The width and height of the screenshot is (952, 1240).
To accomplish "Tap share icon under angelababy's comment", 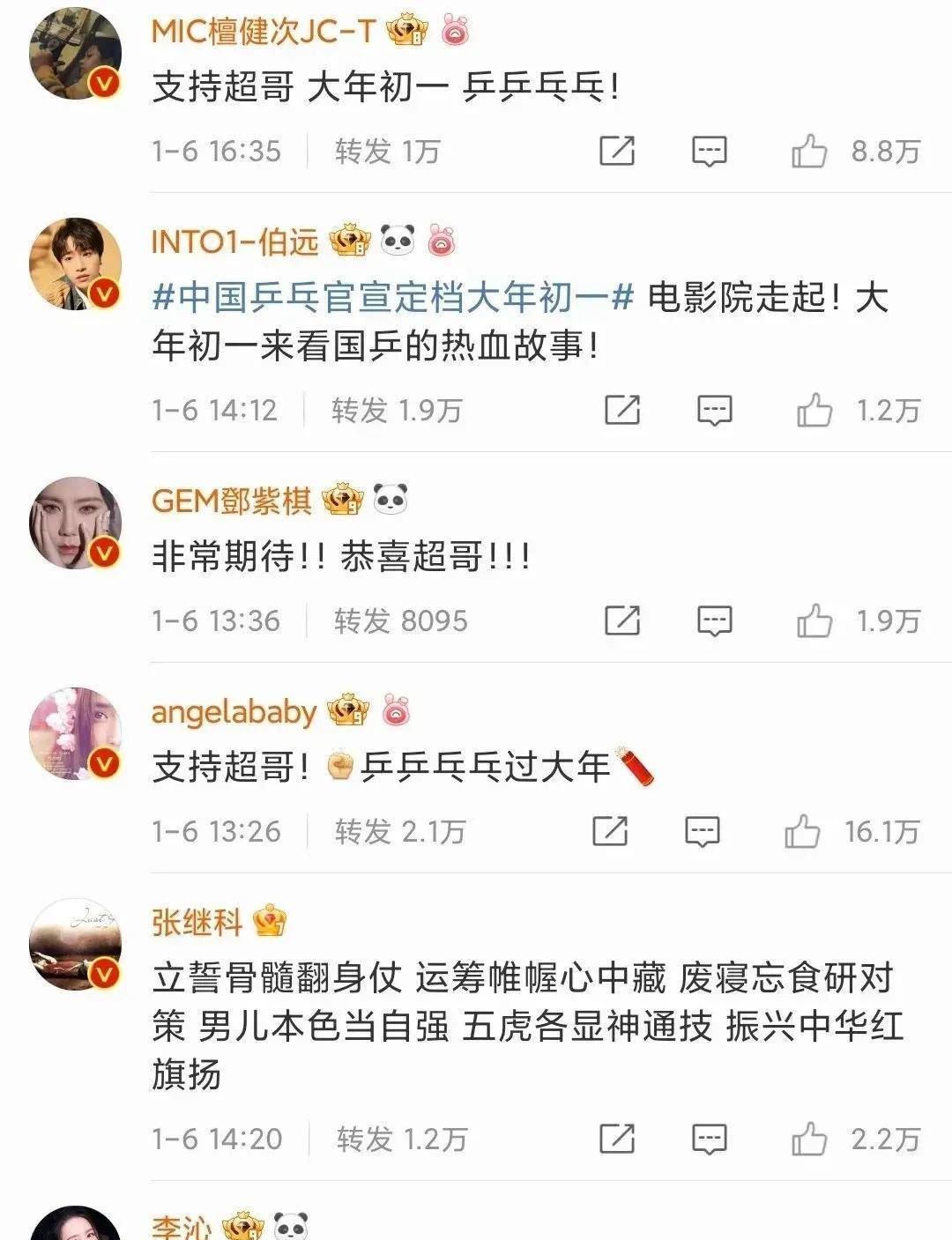I will pyautogui.click(x=610, y=832).
